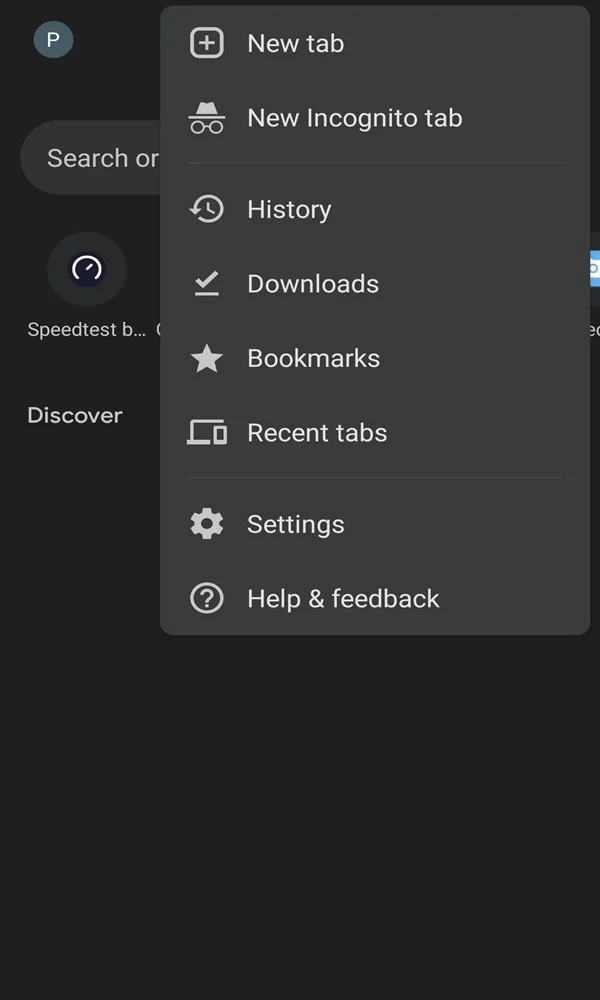View the Downloads list

pos(375,284)
